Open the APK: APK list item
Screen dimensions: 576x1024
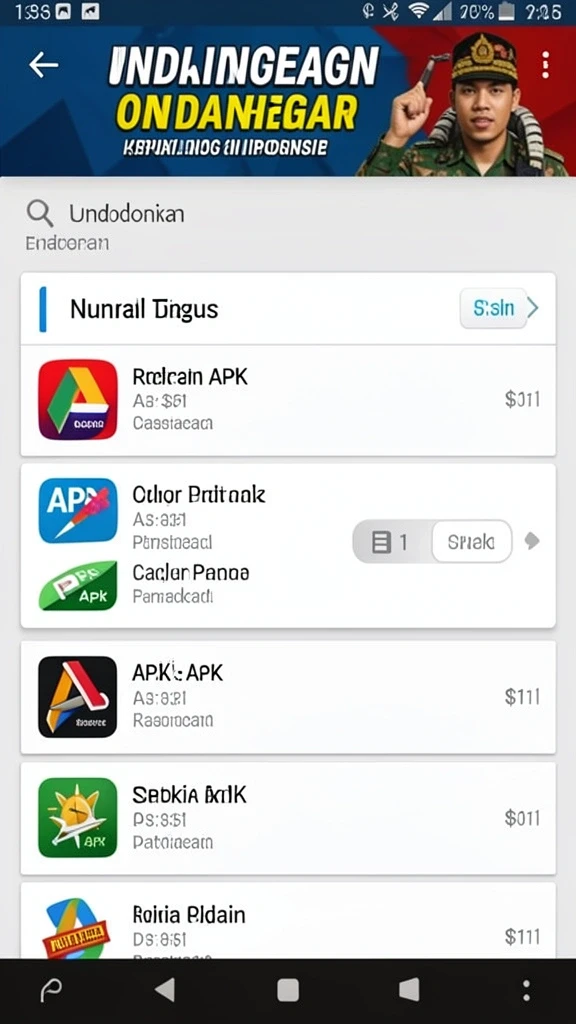tap(288, 697)
